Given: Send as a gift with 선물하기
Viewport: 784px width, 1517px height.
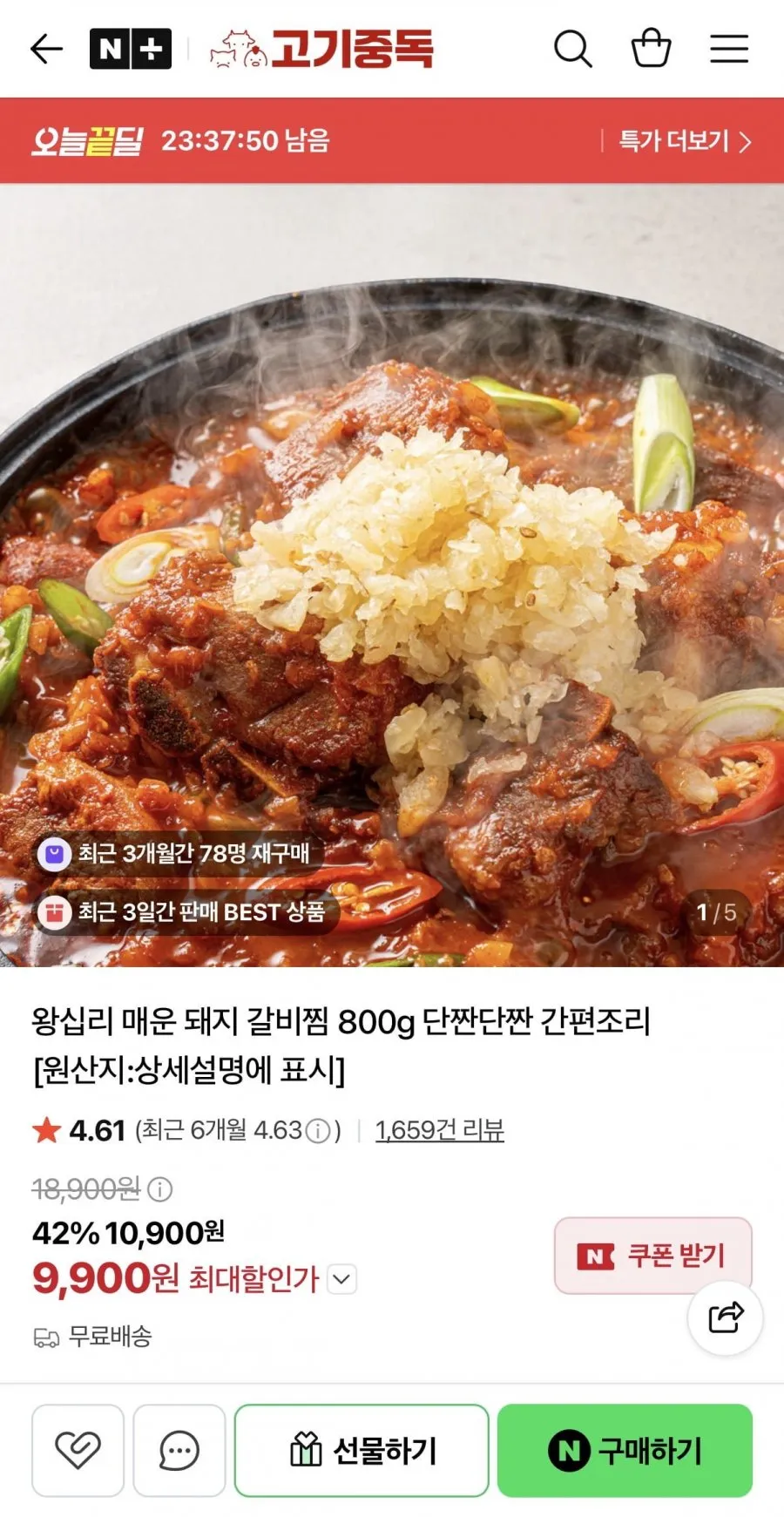Looking at the screenshot, I should coord(362,1451).
